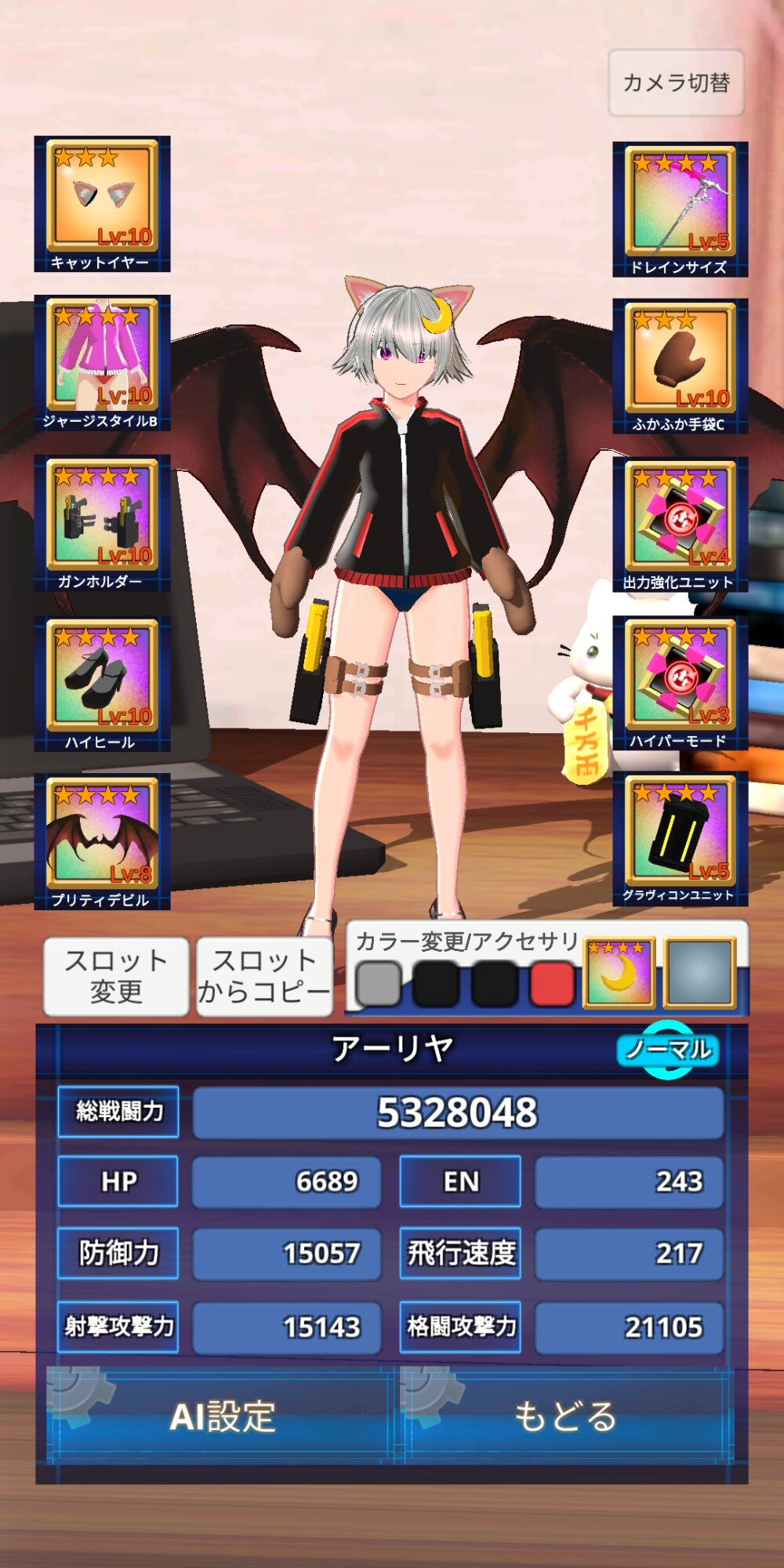Go back with もどる button
Screen dimensions: 784x1568
(x=566, y=1416)
